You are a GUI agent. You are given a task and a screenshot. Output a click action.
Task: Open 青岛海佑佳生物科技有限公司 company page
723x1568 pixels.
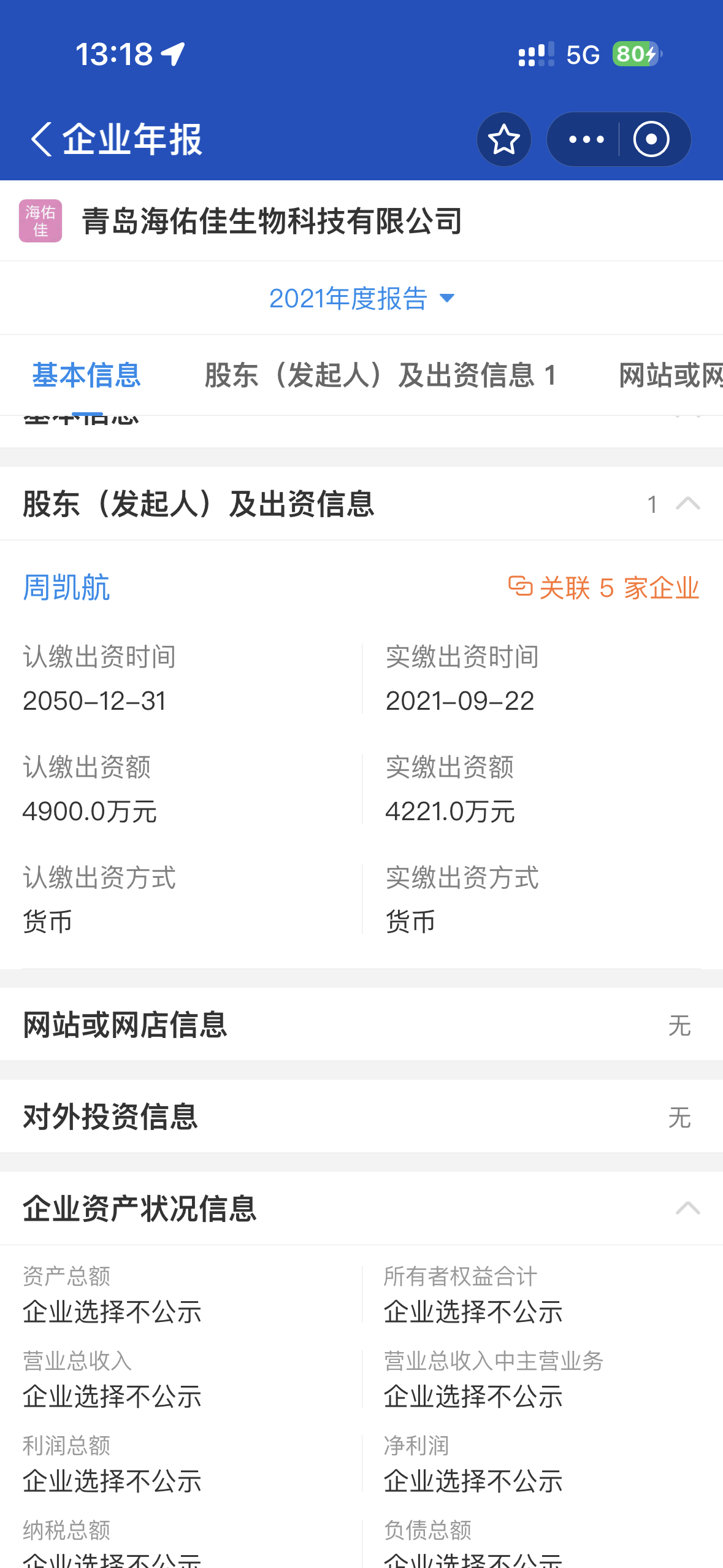[272, 221]
